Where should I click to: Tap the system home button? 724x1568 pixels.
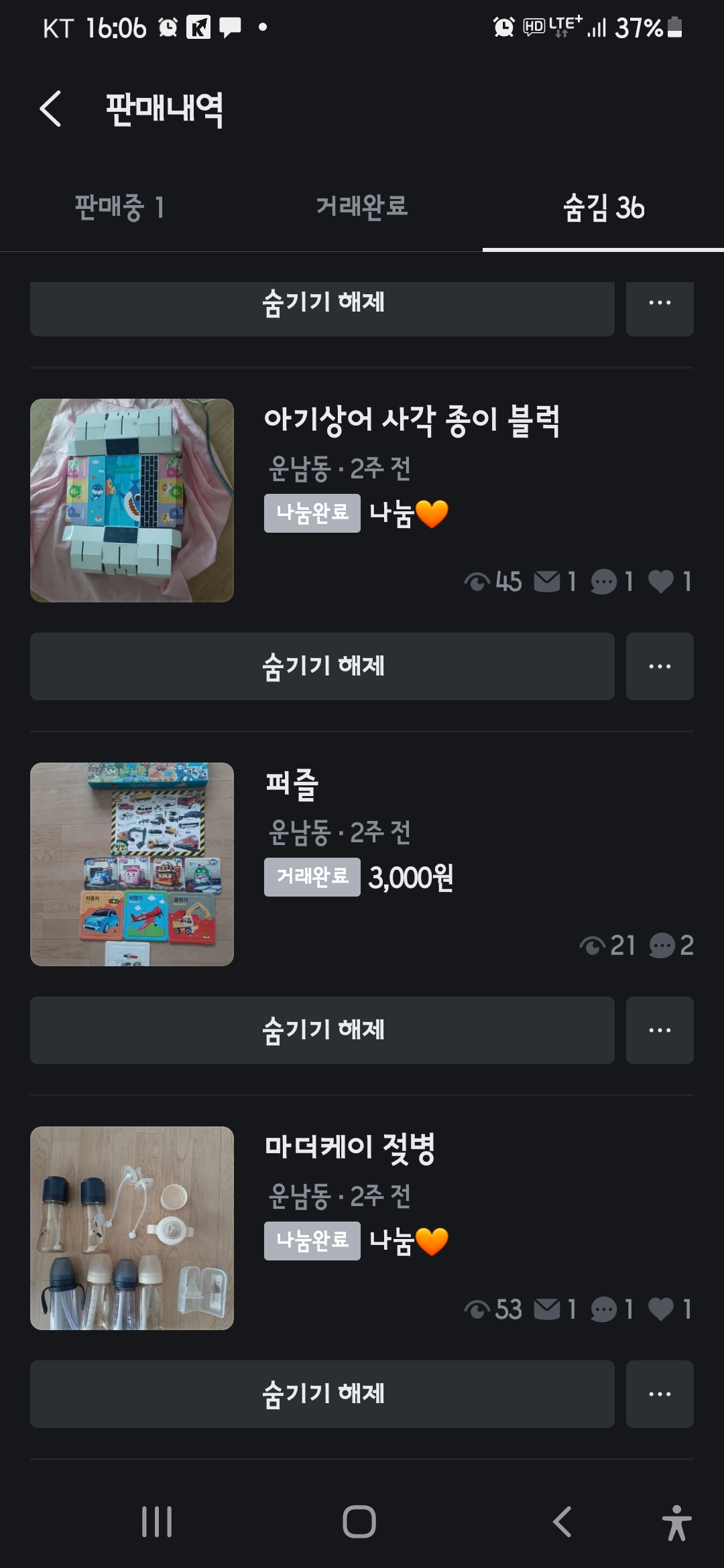pyautogui.click(x=359, y=1521)
